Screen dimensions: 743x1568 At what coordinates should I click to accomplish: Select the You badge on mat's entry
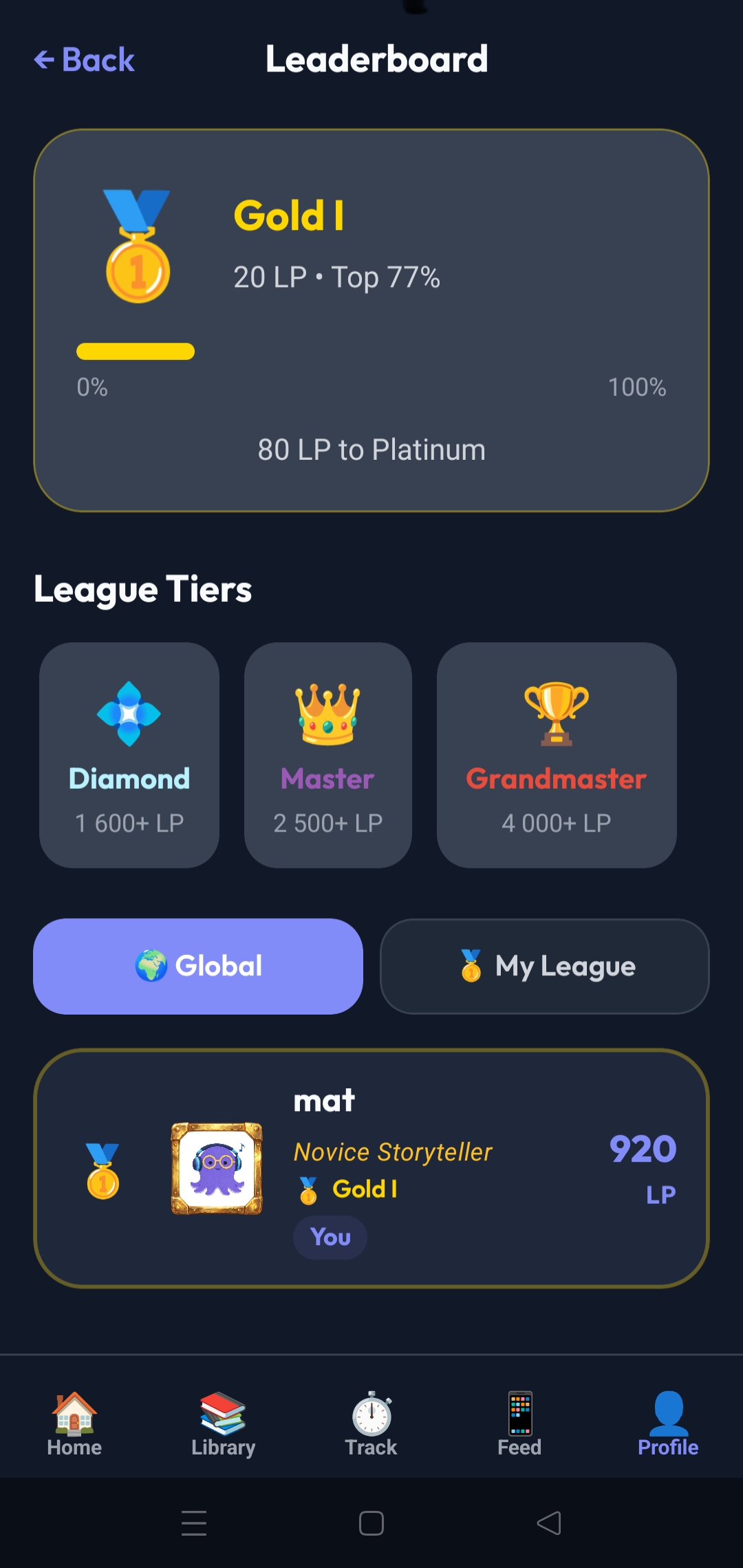330,1236
